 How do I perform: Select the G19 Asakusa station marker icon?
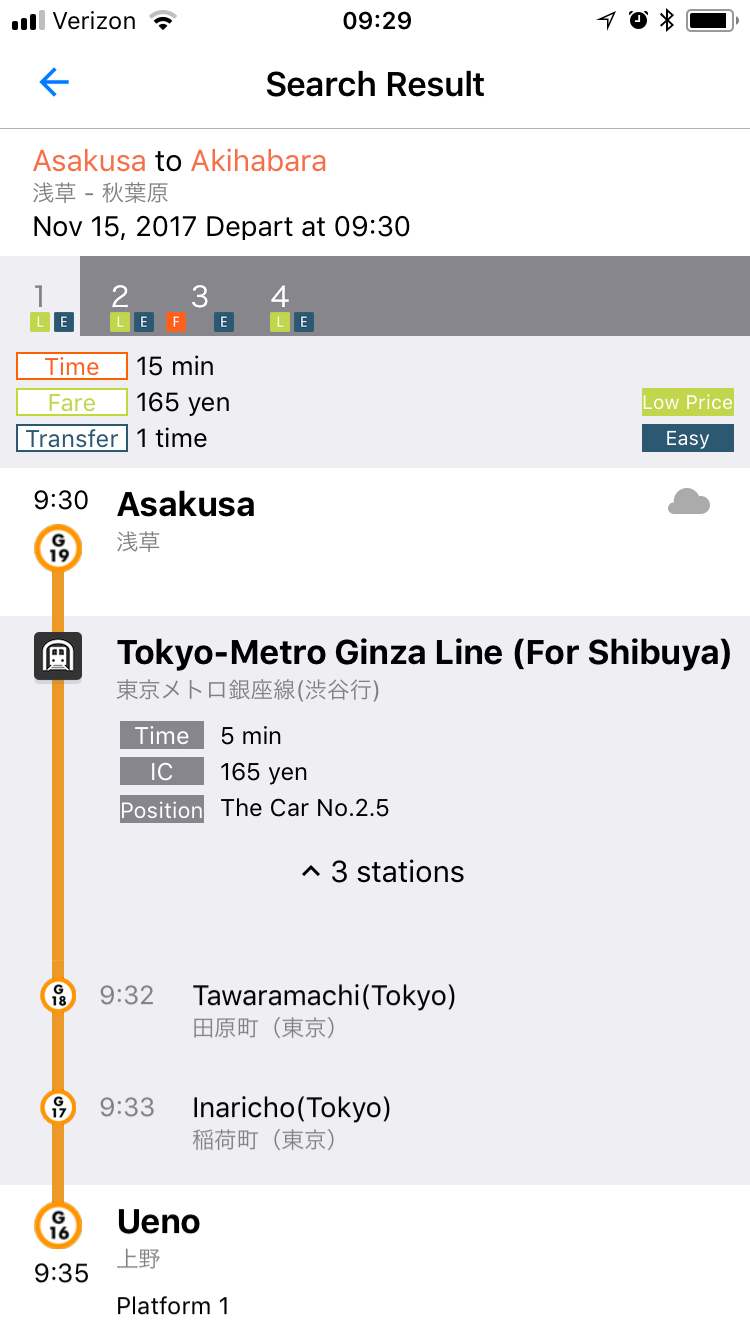[57, 548]
